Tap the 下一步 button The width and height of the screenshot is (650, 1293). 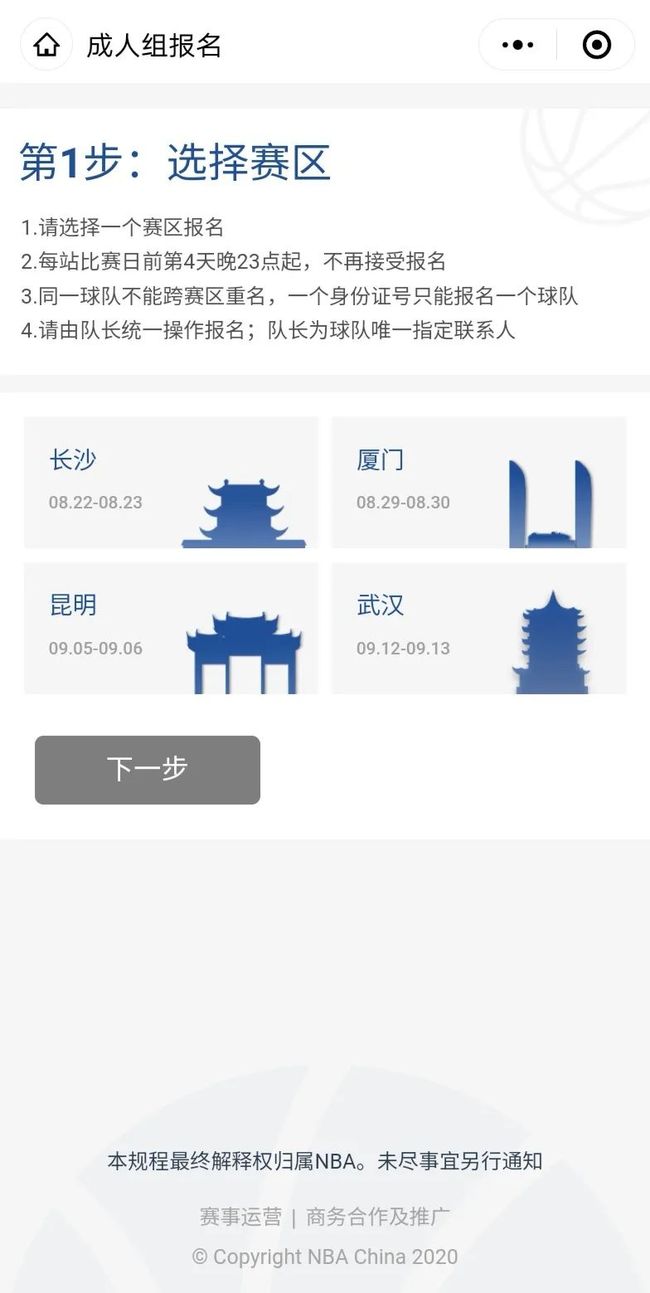tap(147, 770)
